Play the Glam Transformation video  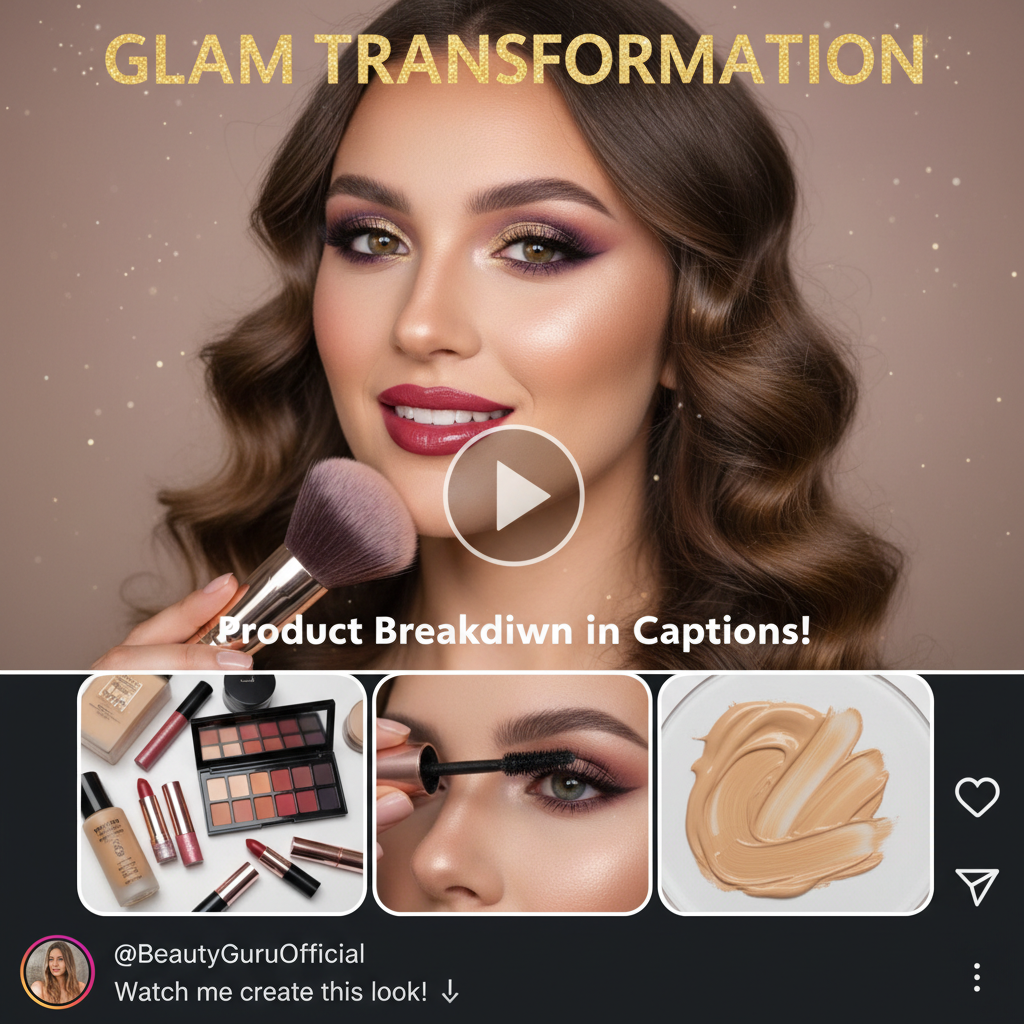pyautogui.click(x=513, y=495)
